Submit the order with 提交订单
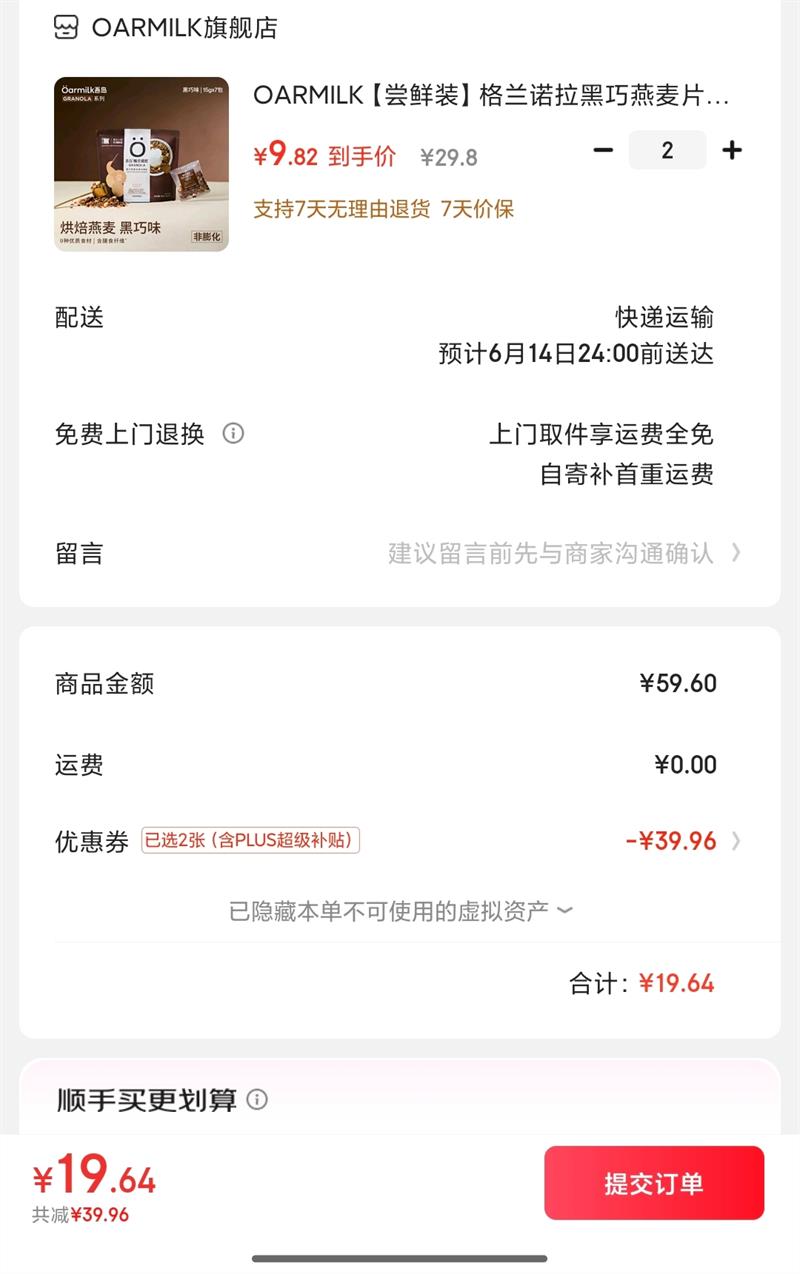The width and height of the screenshot is (800, 1274). click(x=654, y=1184)
